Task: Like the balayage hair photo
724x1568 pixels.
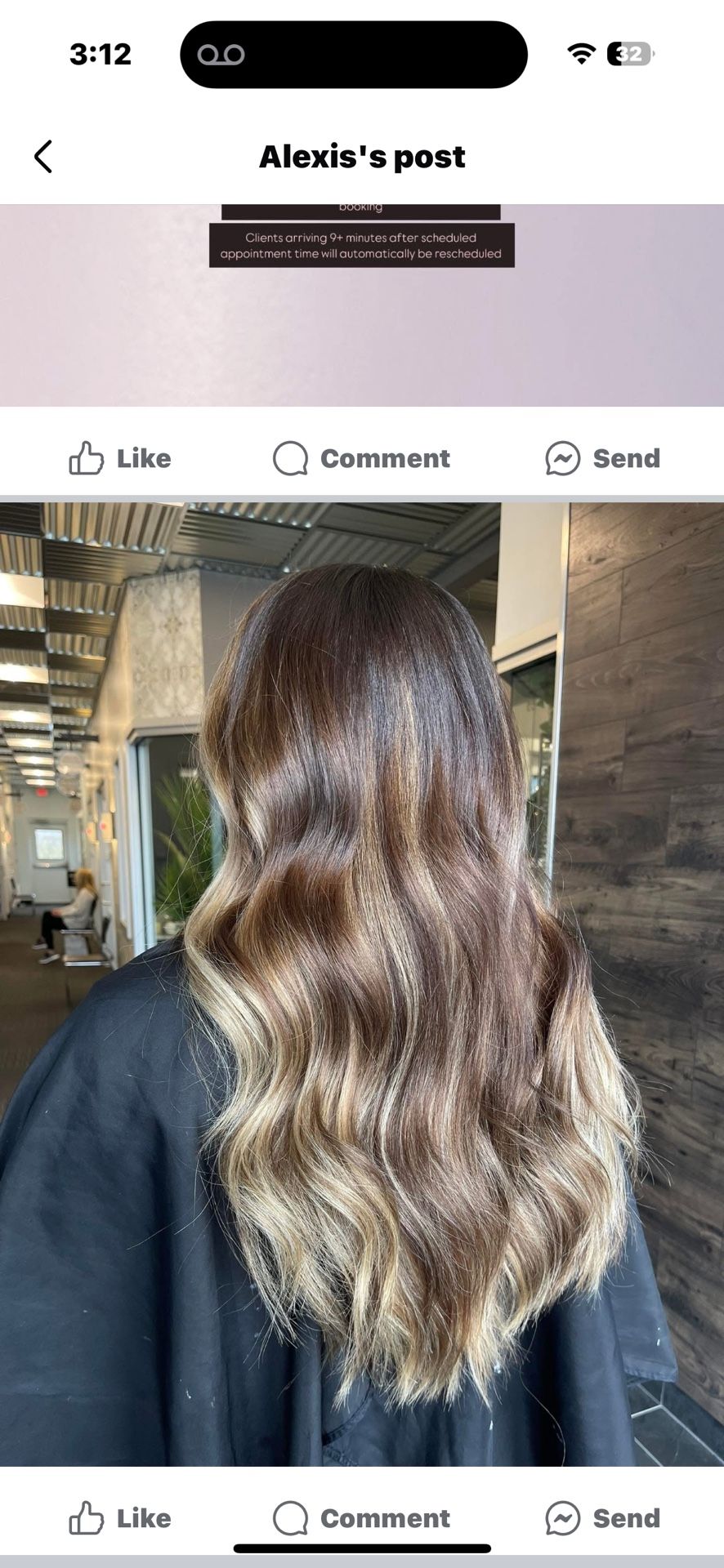Action: (x=120, y=1518)
